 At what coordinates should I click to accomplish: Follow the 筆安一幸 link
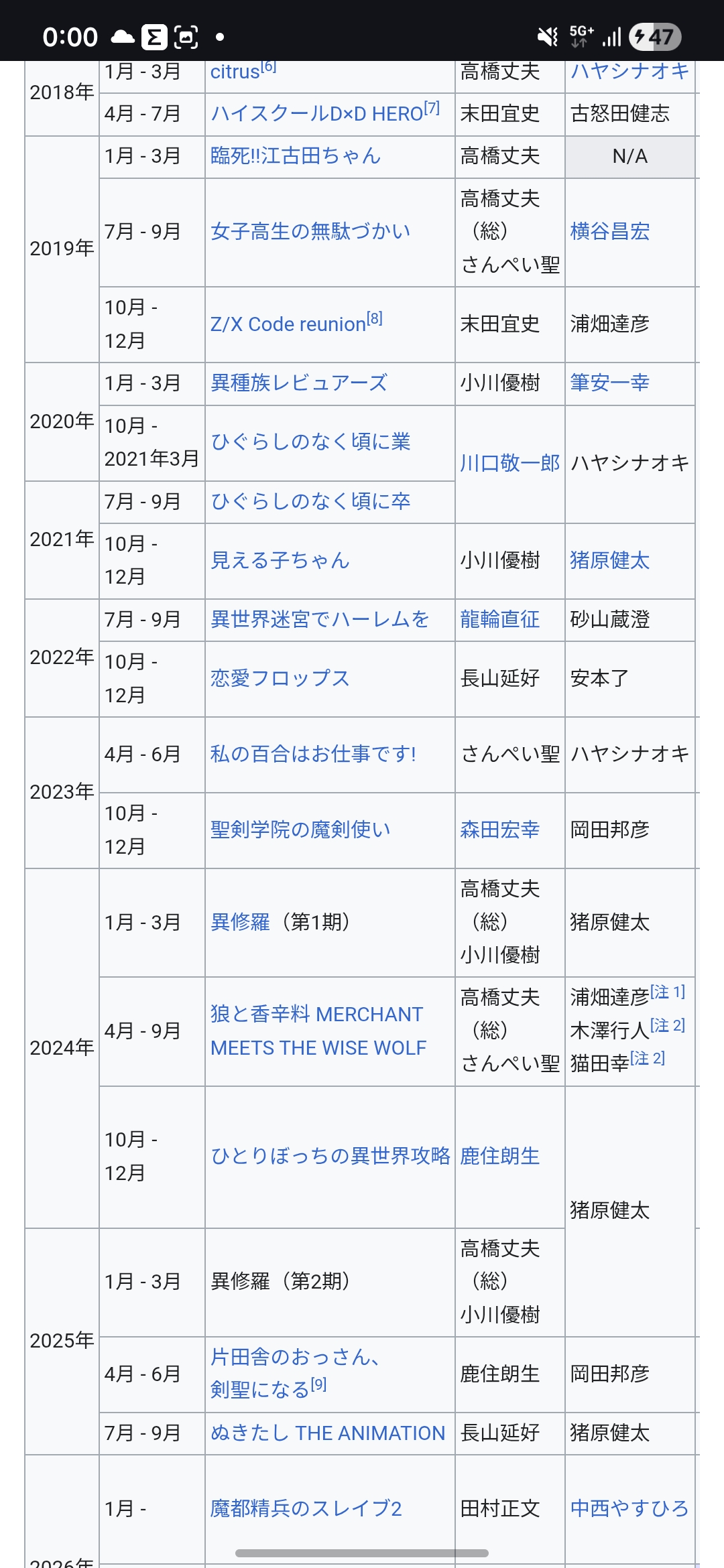click(x=609, y=383)
